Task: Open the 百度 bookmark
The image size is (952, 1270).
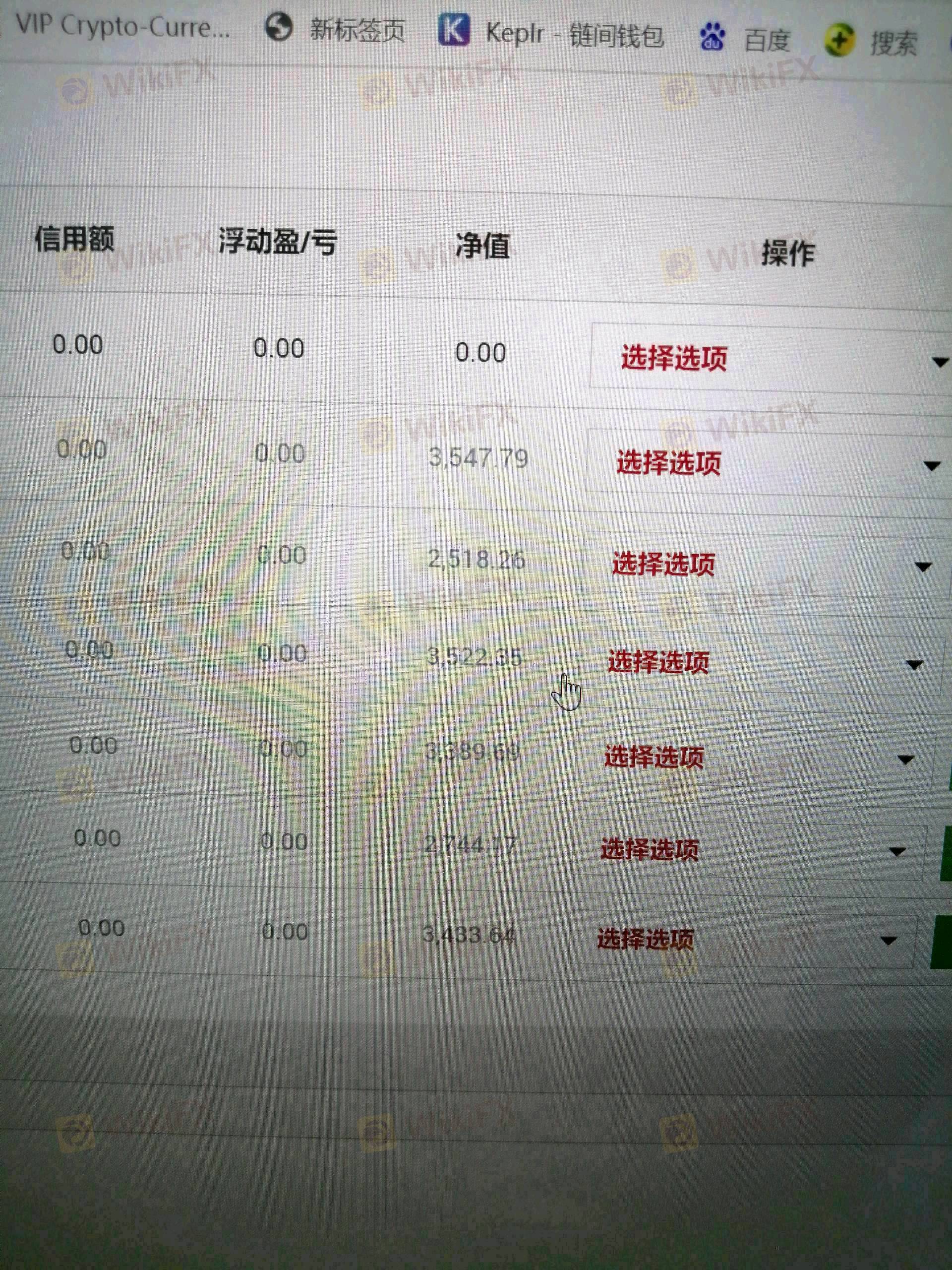Action: (x=745, y=39)
